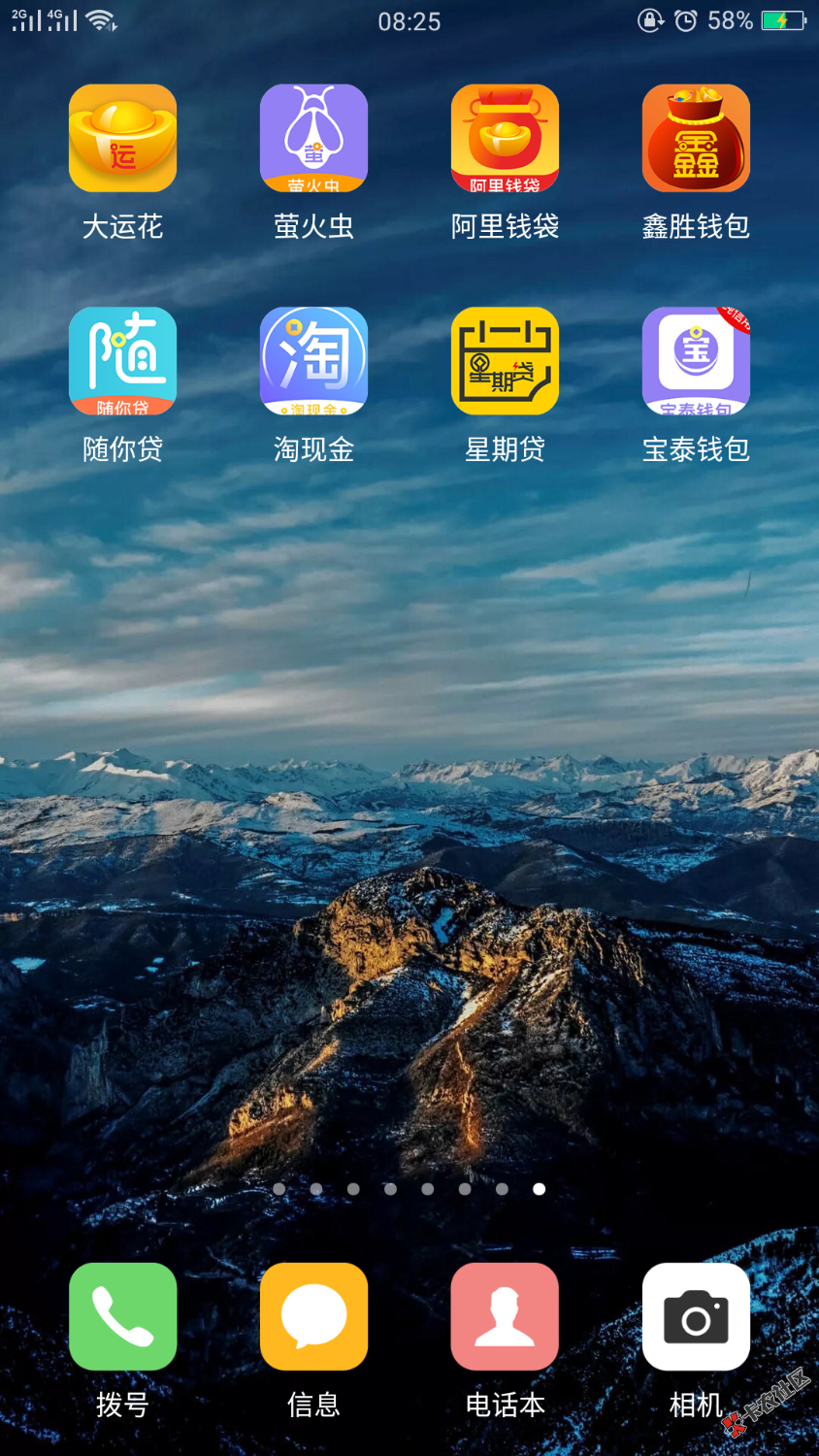Tap the first home page indicator dot
The width and height of the screenshot is (819, 1456).
279,1189
